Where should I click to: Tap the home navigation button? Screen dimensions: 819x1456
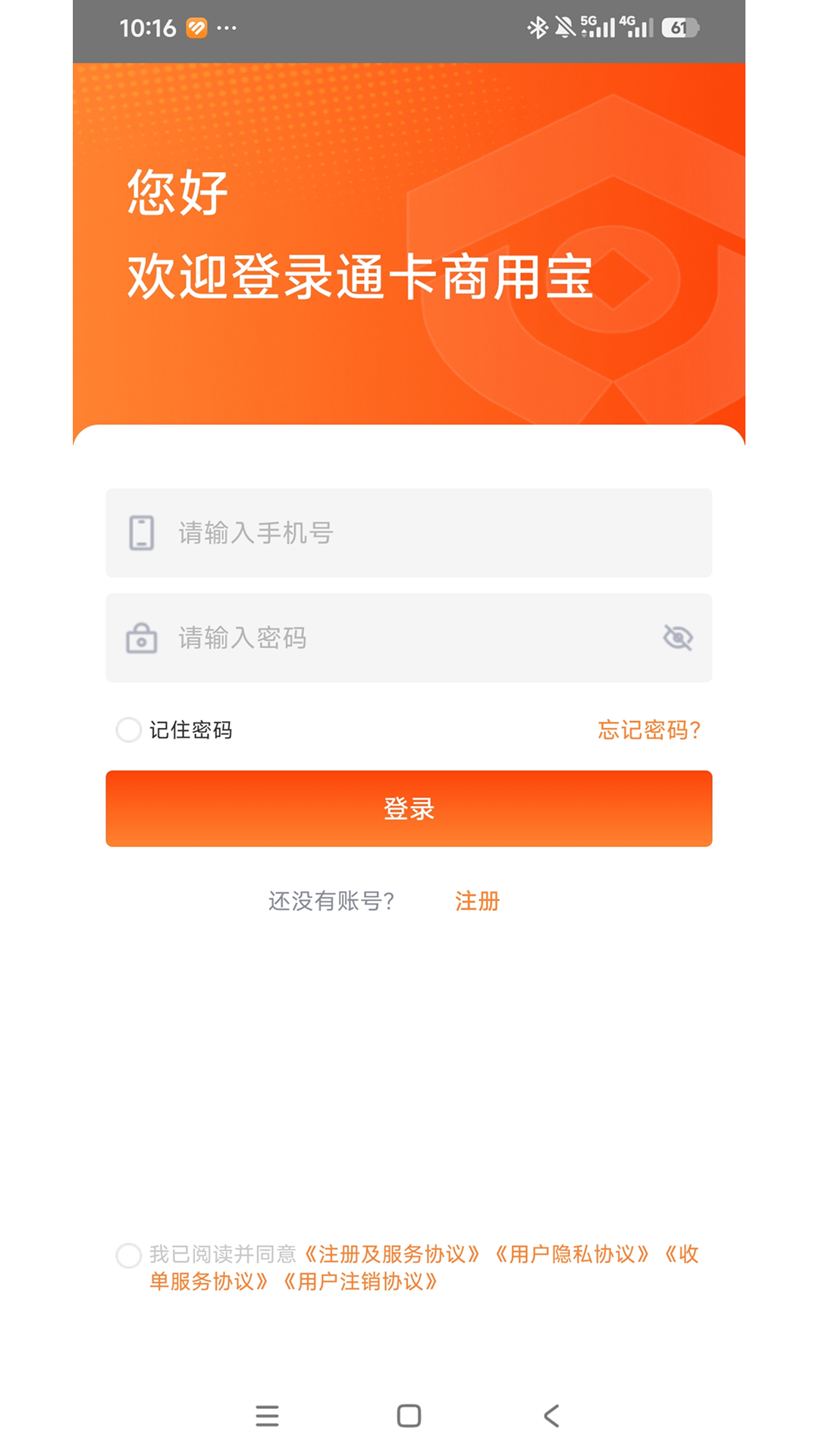409,1415
